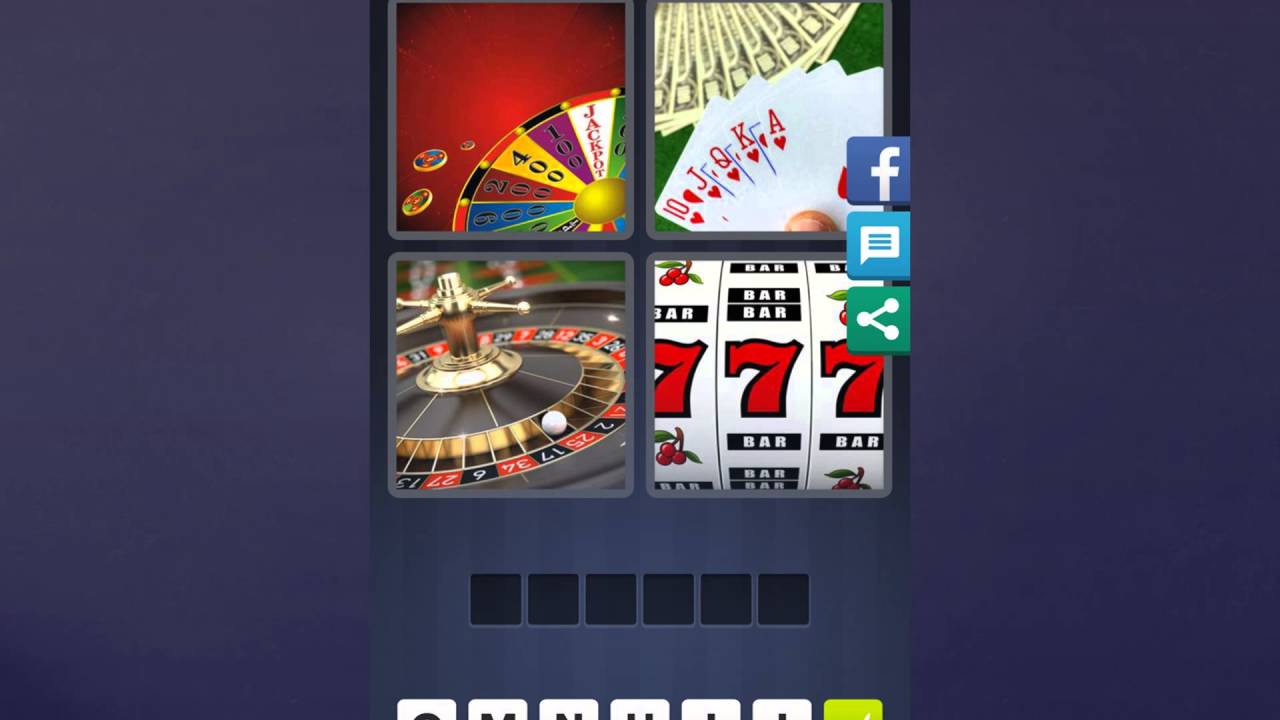The height and width of the screenshot is (720, 1280).
Task: Tap the green share icon
Action: pos(878,320)
